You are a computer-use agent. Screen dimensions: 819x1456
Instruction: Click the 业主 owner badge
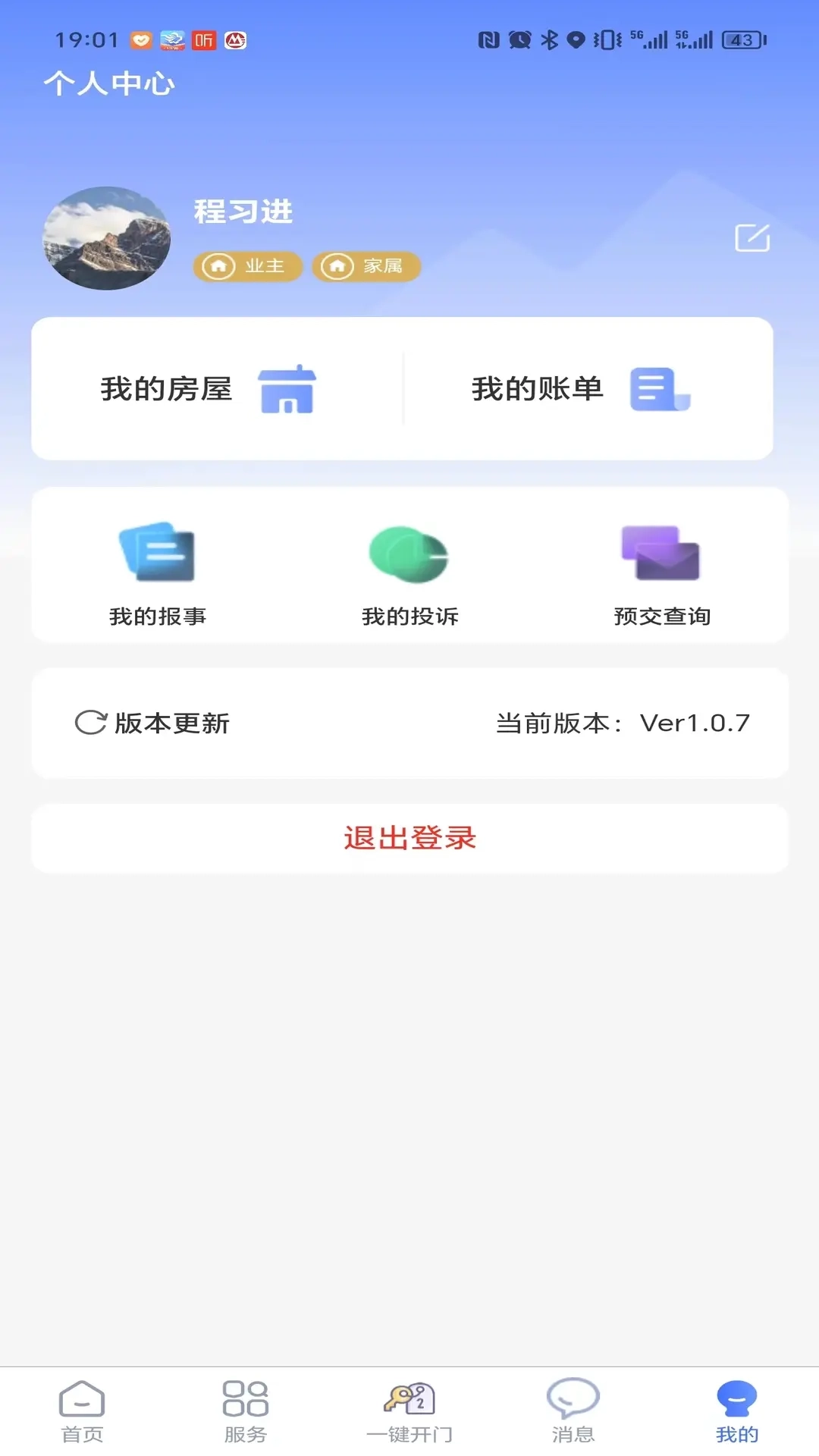[246, 266]
